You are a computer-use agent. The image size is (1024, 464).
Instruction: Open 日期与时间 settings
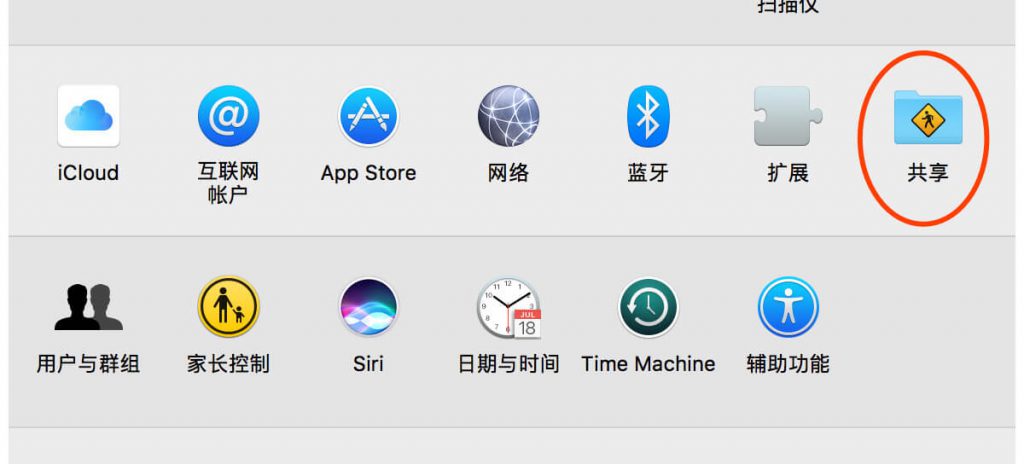coord(508,308)
